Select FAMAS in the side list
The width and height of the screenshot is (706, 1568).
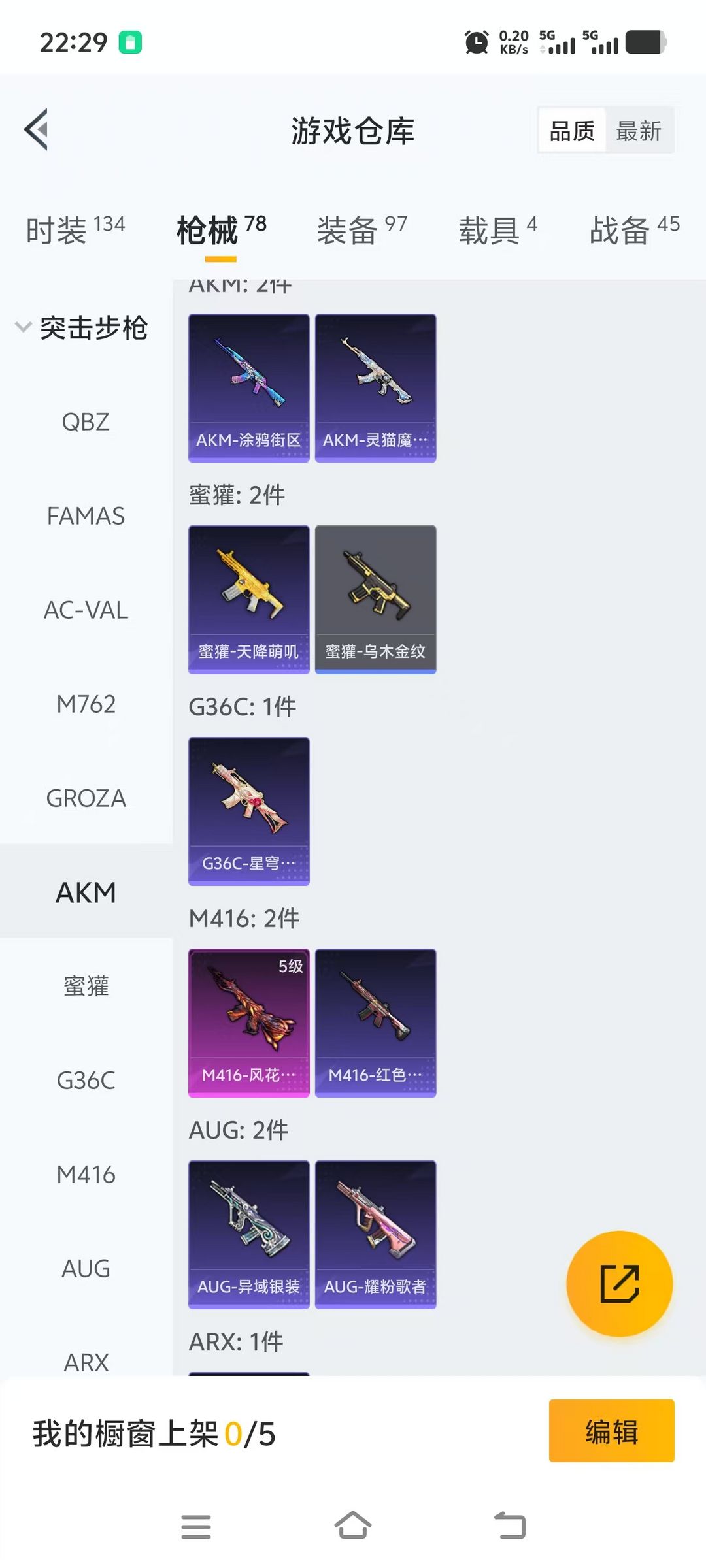tap(86, 516)
